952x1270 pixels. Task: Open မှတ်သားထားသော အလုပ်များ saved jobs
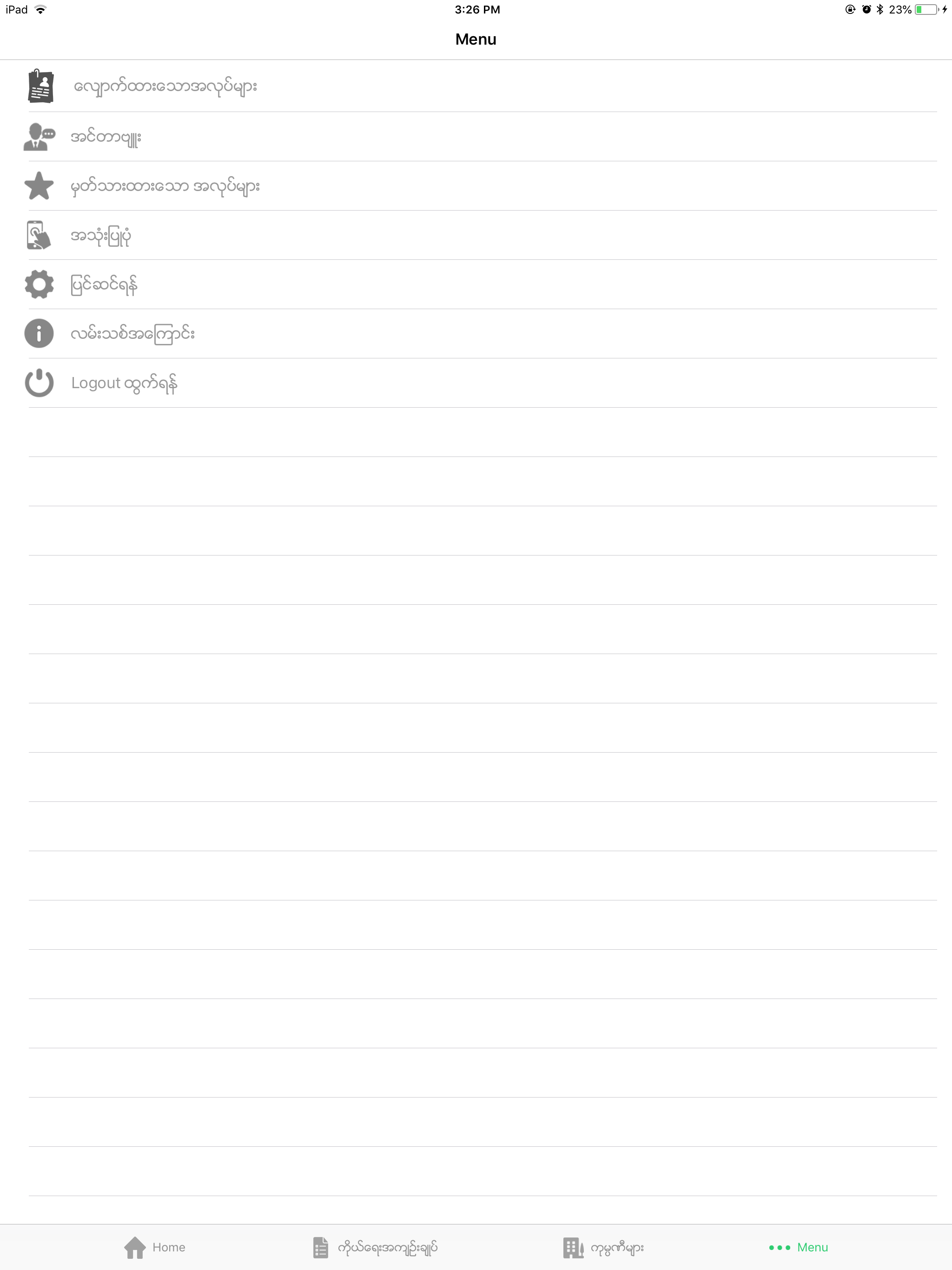(165, 185)
